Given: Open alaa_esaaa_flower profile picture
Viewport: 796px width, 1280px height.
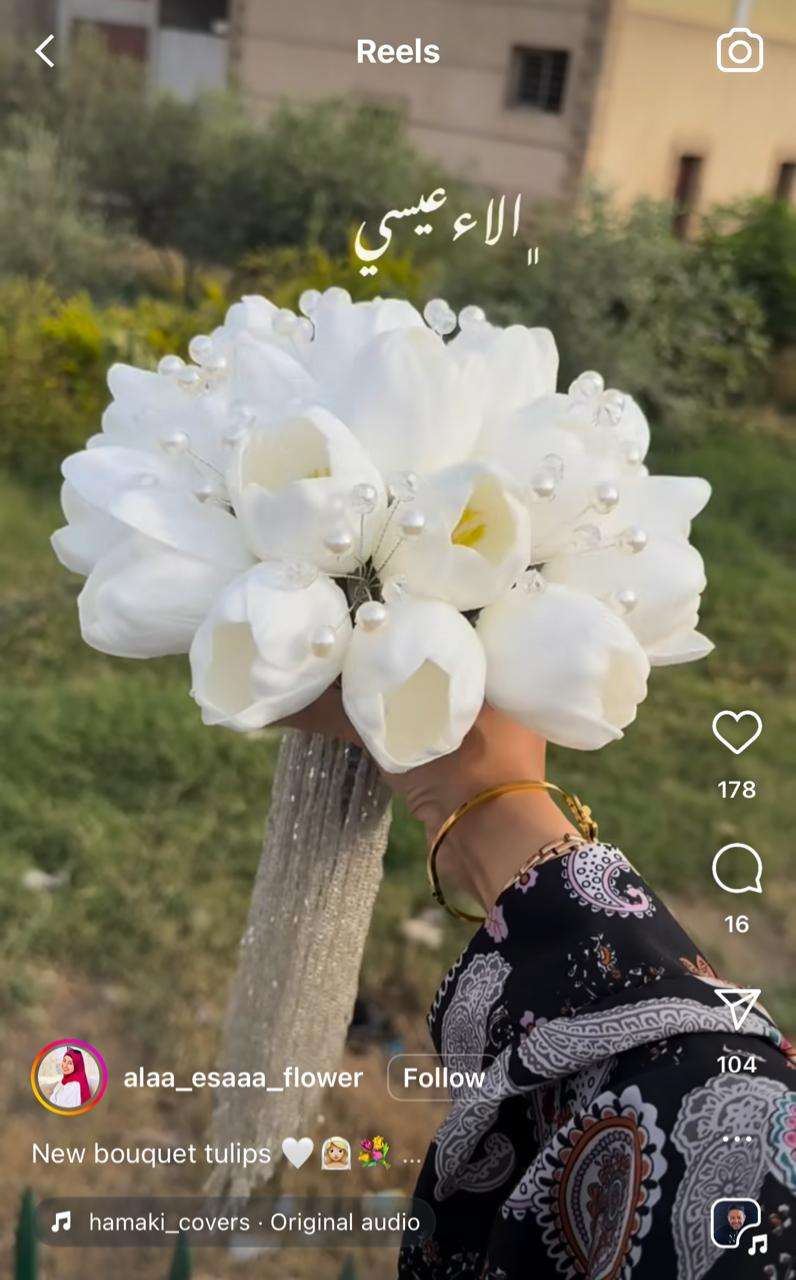Looking at the screenshot, I should pos(69,1077).
